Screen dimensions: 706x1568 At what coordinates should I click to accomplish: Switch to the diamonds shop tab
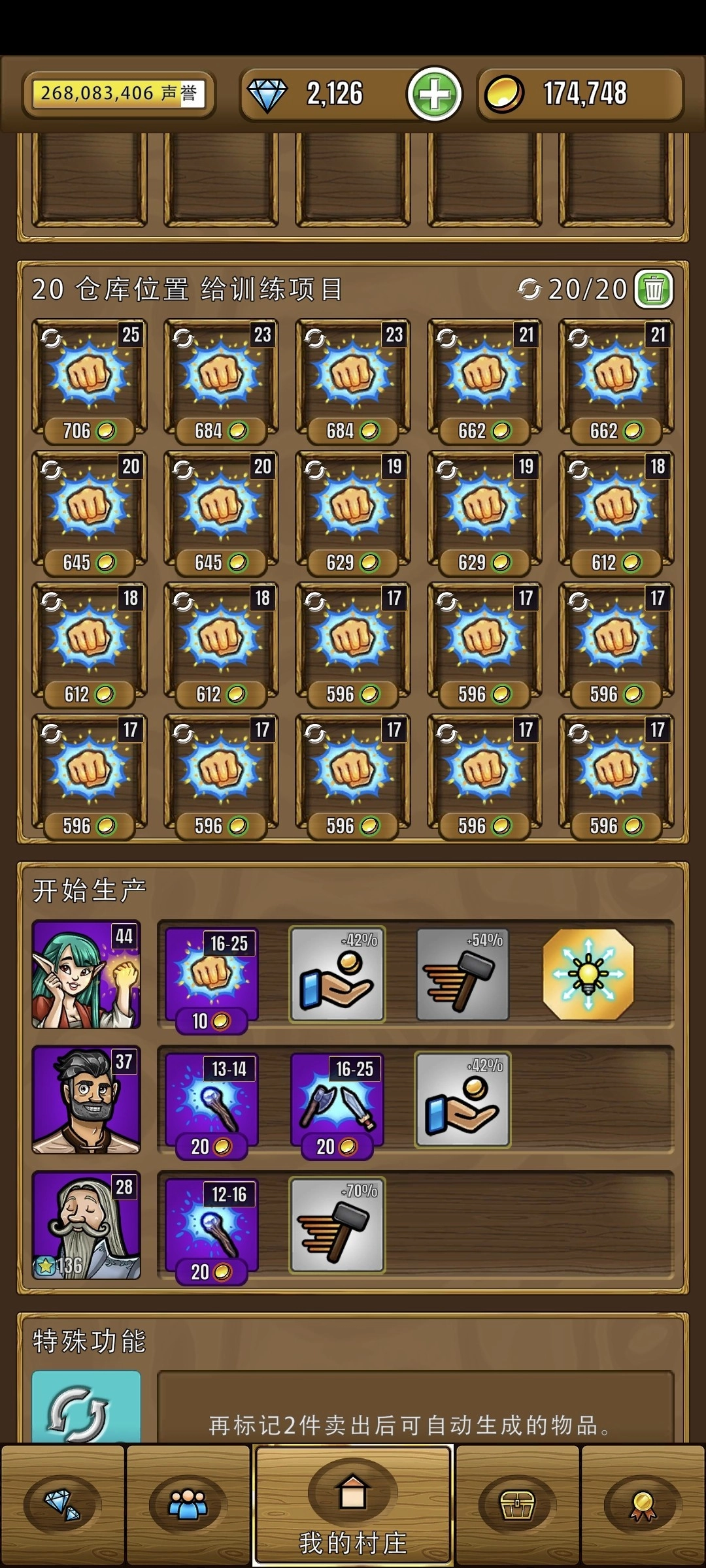(63, 1504)
